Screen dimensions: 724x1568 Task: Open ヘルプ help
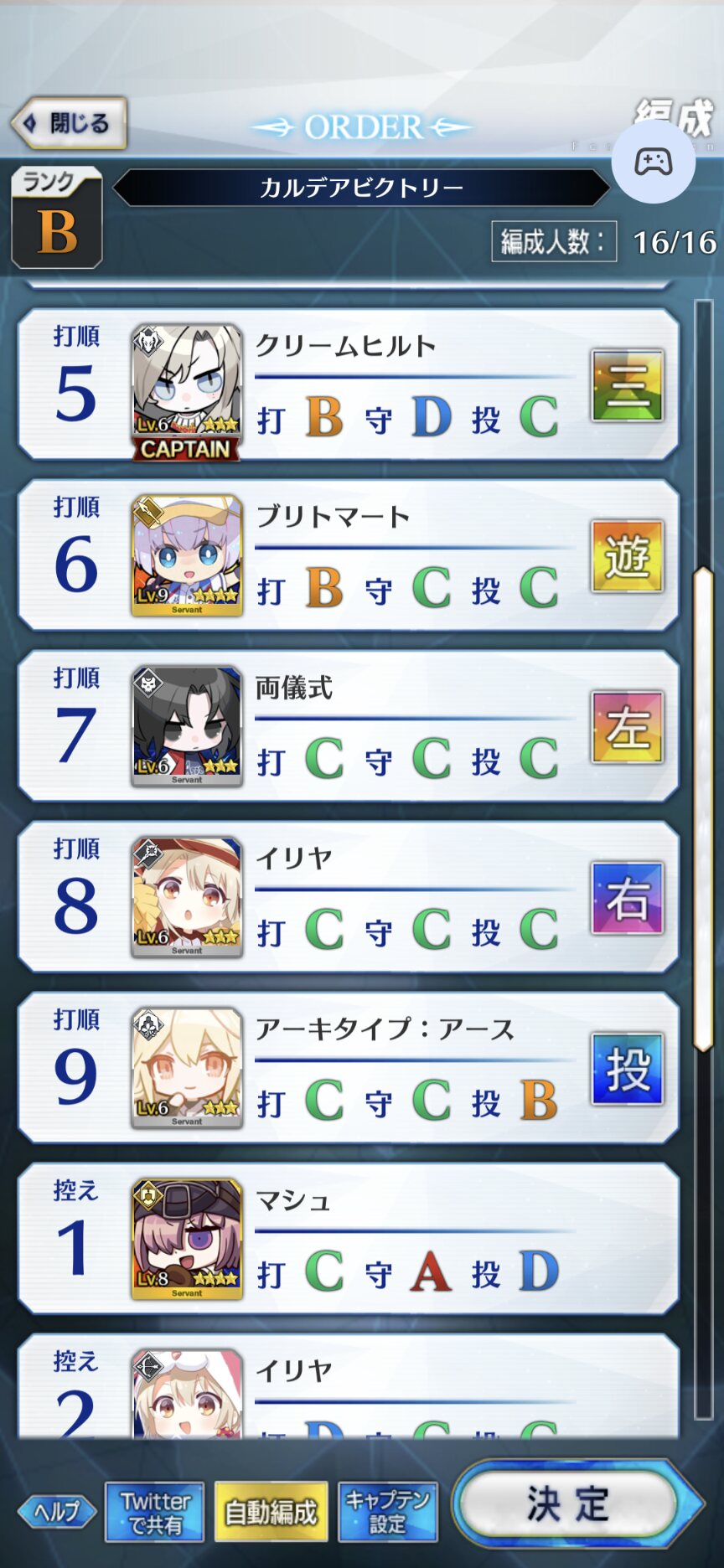coord(57,1512)
